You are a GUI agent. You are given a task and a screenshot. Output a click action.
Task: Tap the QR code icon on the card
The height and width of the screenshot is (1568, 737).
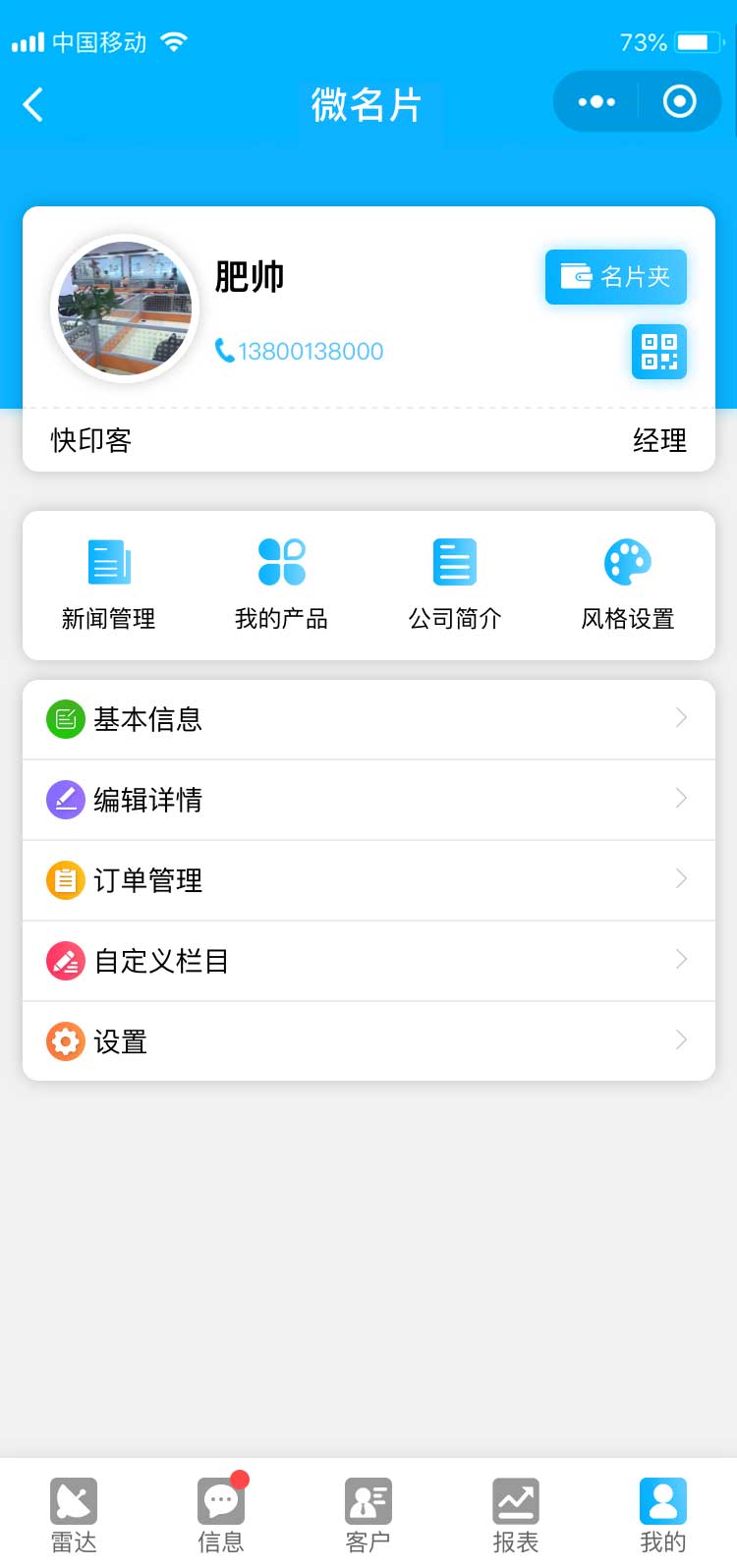pos(659,352)
